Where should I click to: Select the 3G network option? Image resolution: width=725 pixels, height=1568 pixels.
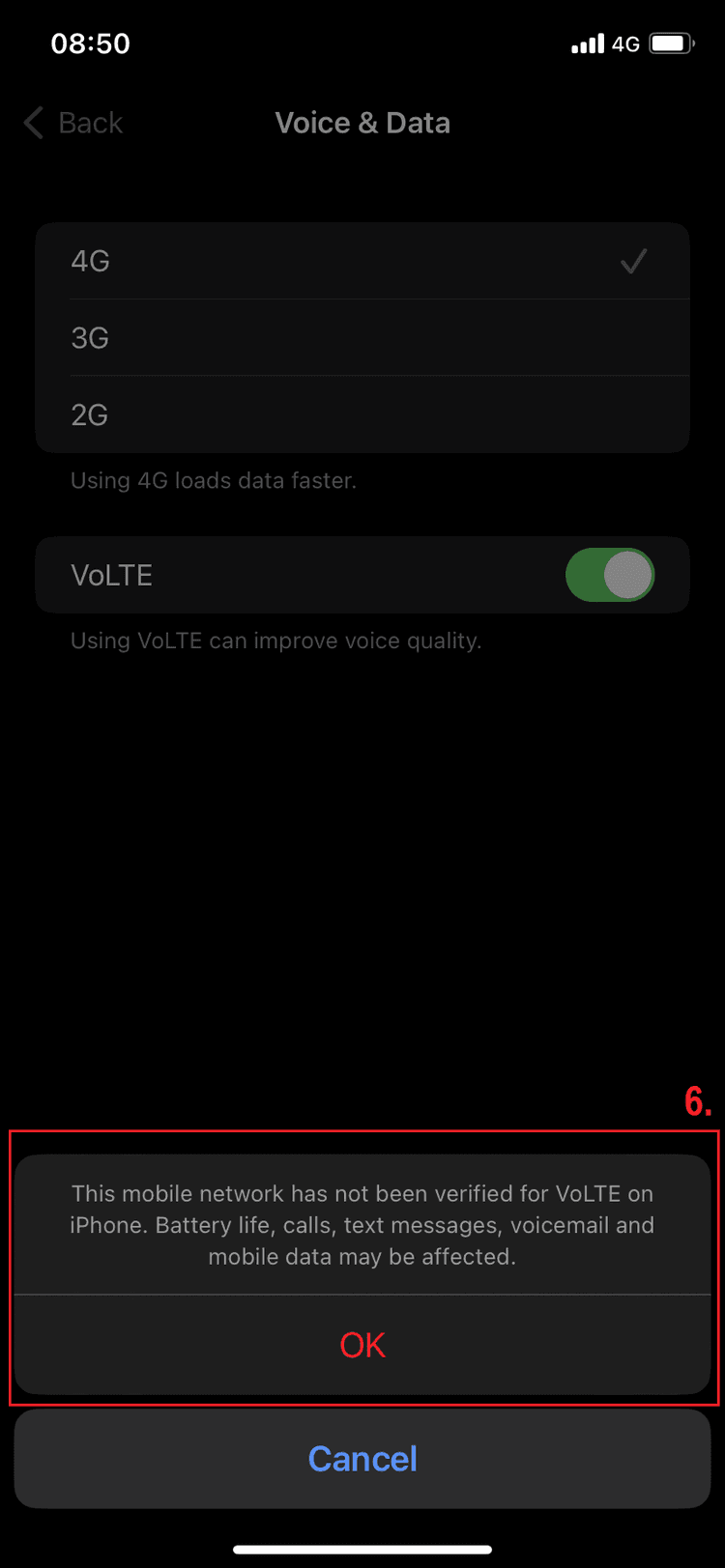(x=362, y=337)
